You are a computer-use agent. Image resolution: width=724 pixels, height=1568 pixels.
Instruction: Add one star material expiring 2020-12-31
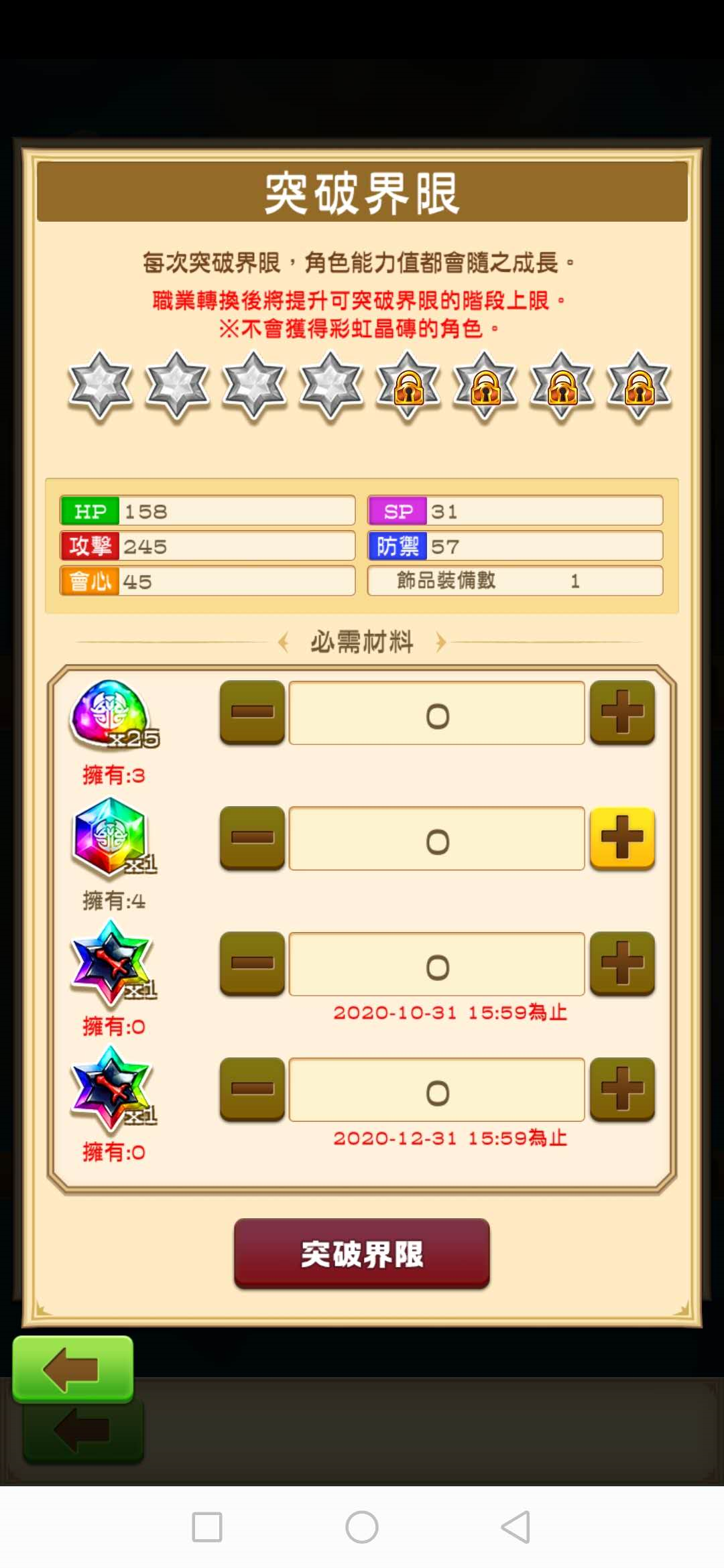(x=622, y=1088)
